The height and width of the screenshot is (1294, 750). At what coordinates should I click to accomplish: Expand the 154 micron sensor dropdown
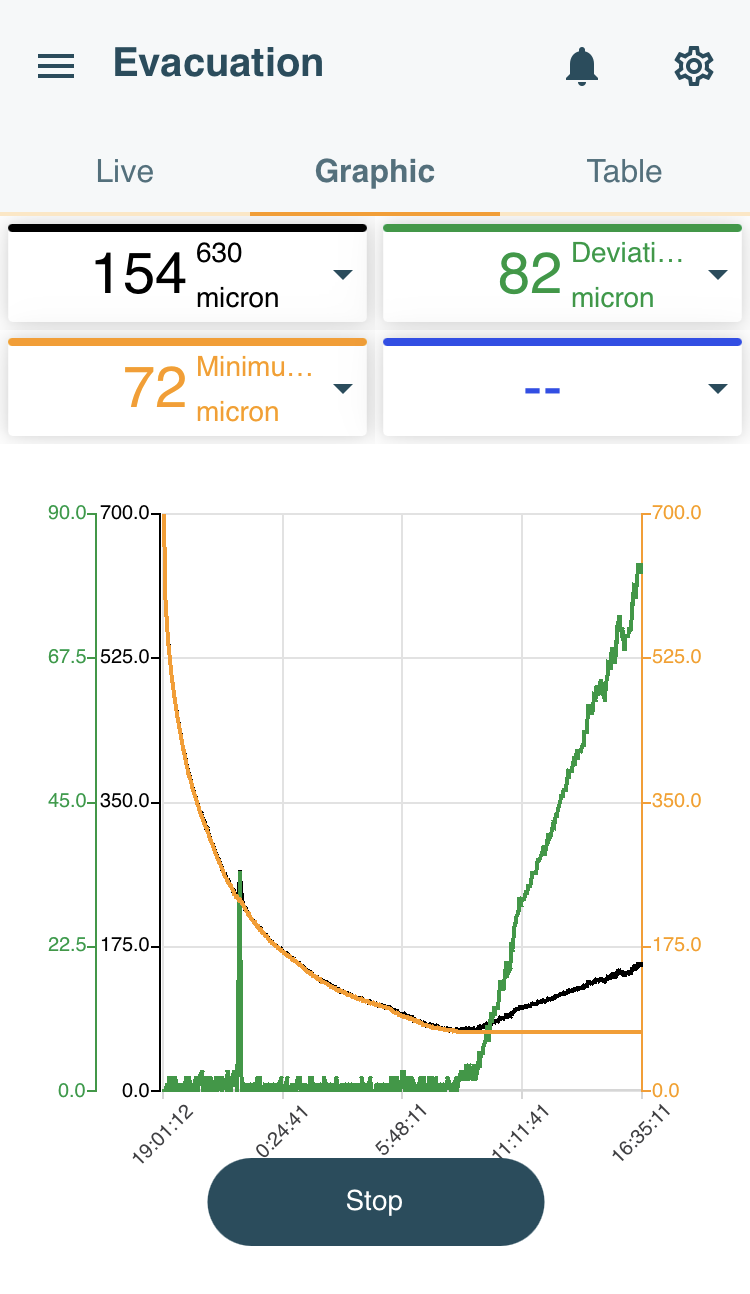click(x=343, y=275)
